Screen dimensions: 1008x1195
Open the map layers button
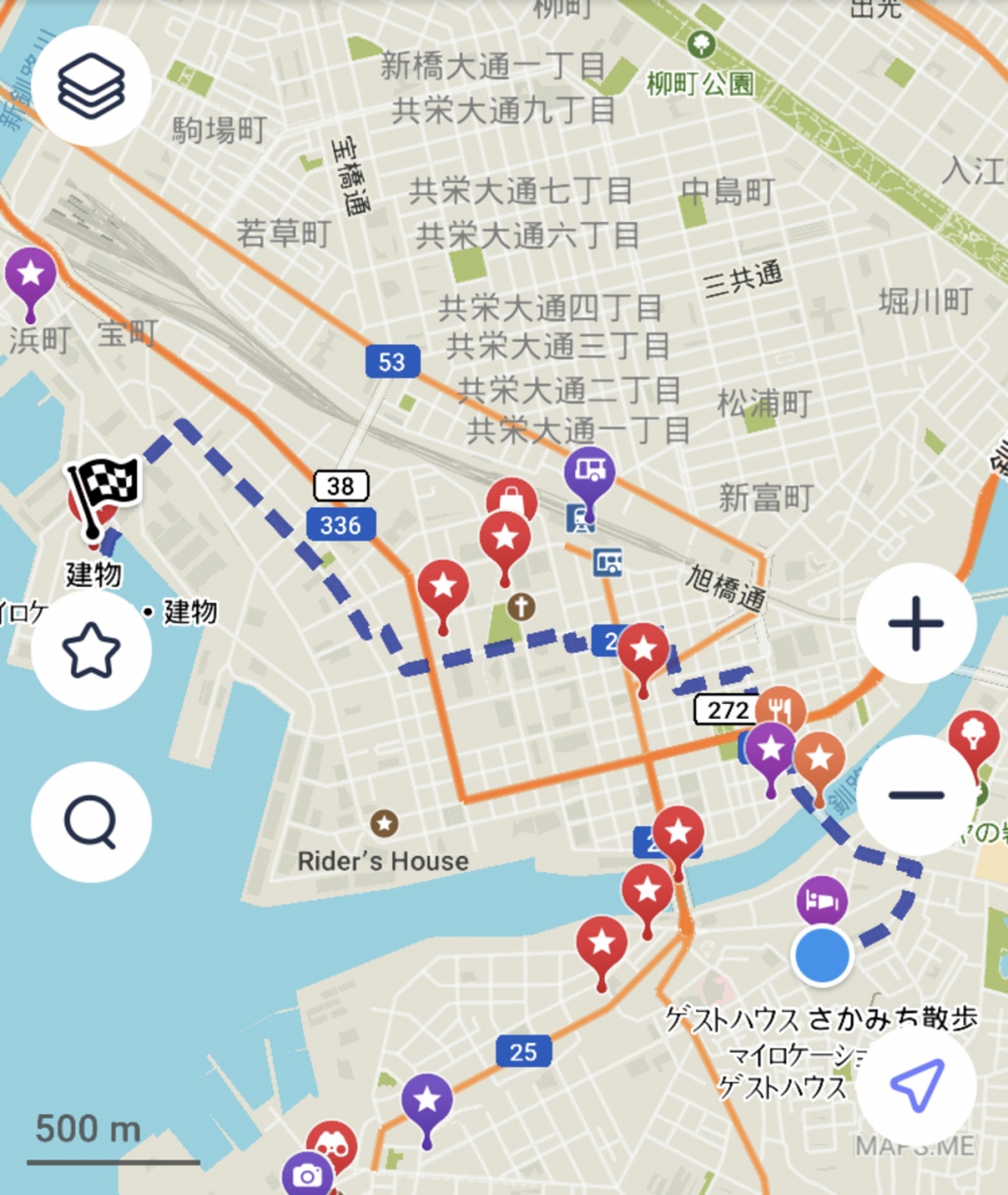point(91,87)
